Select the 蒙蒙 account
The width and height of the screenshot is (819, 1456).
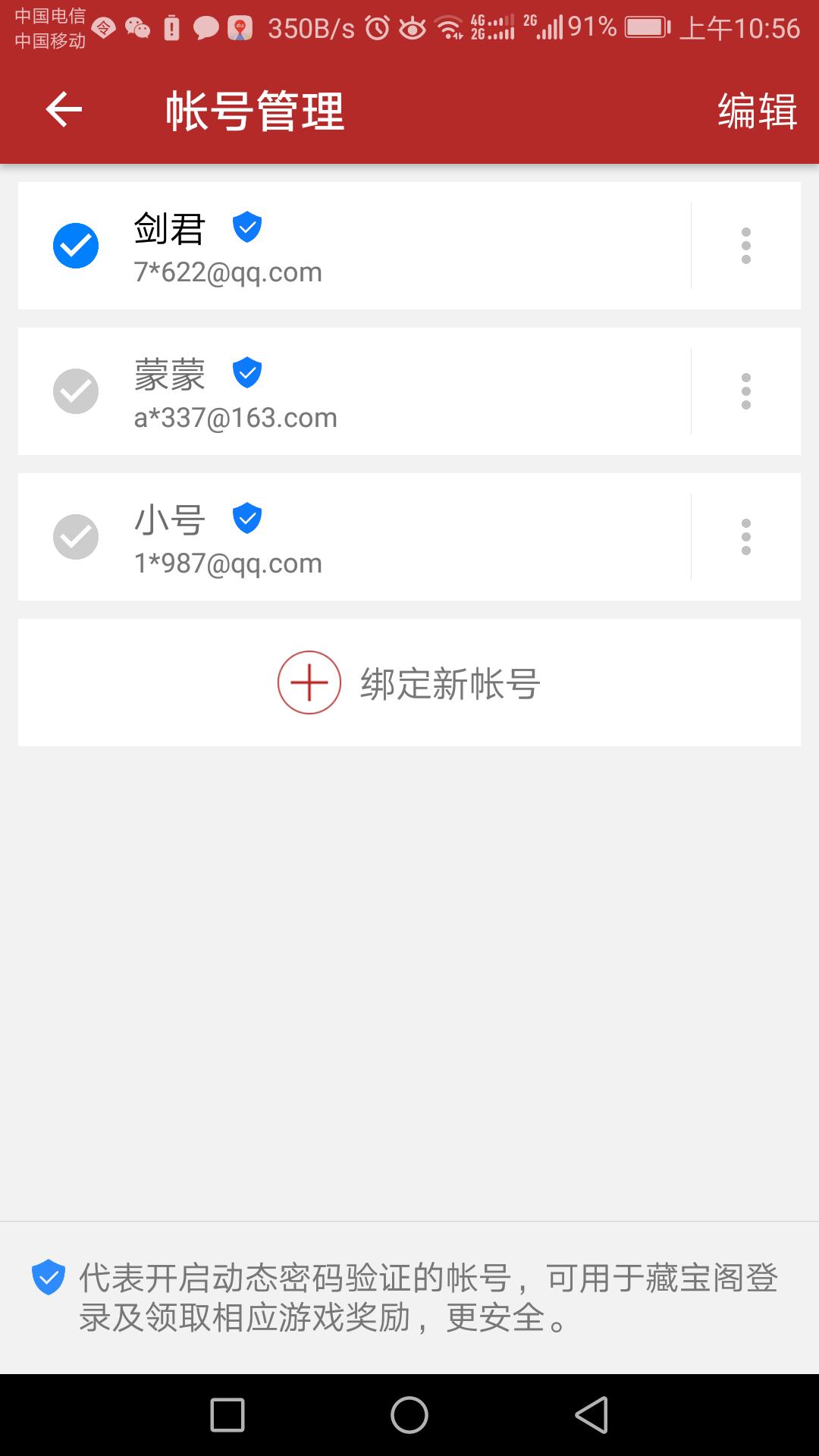coord(354,391)
